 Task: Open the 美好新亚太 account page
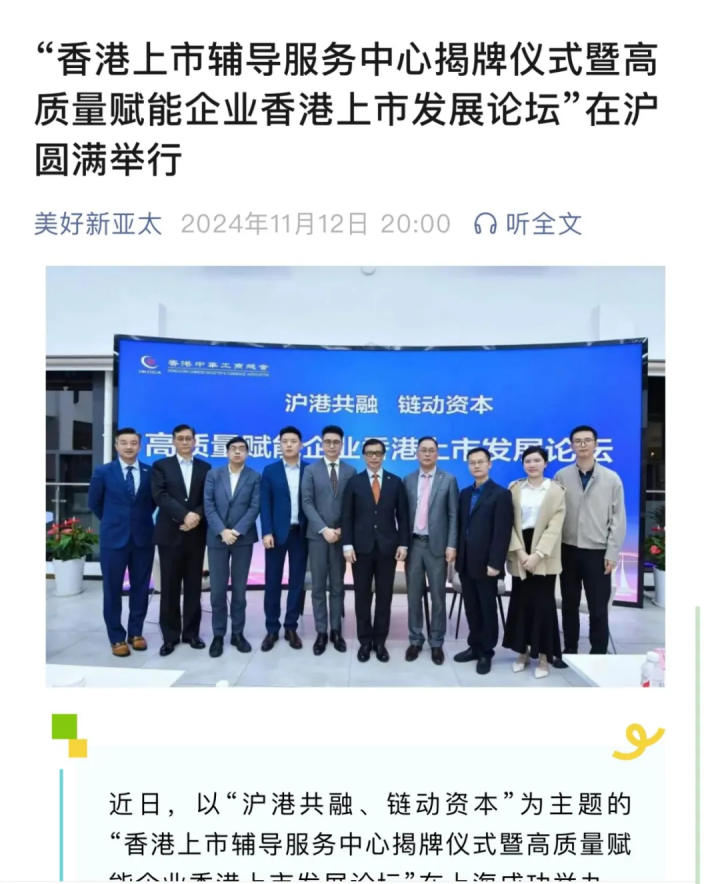click(x=97, y=223)
